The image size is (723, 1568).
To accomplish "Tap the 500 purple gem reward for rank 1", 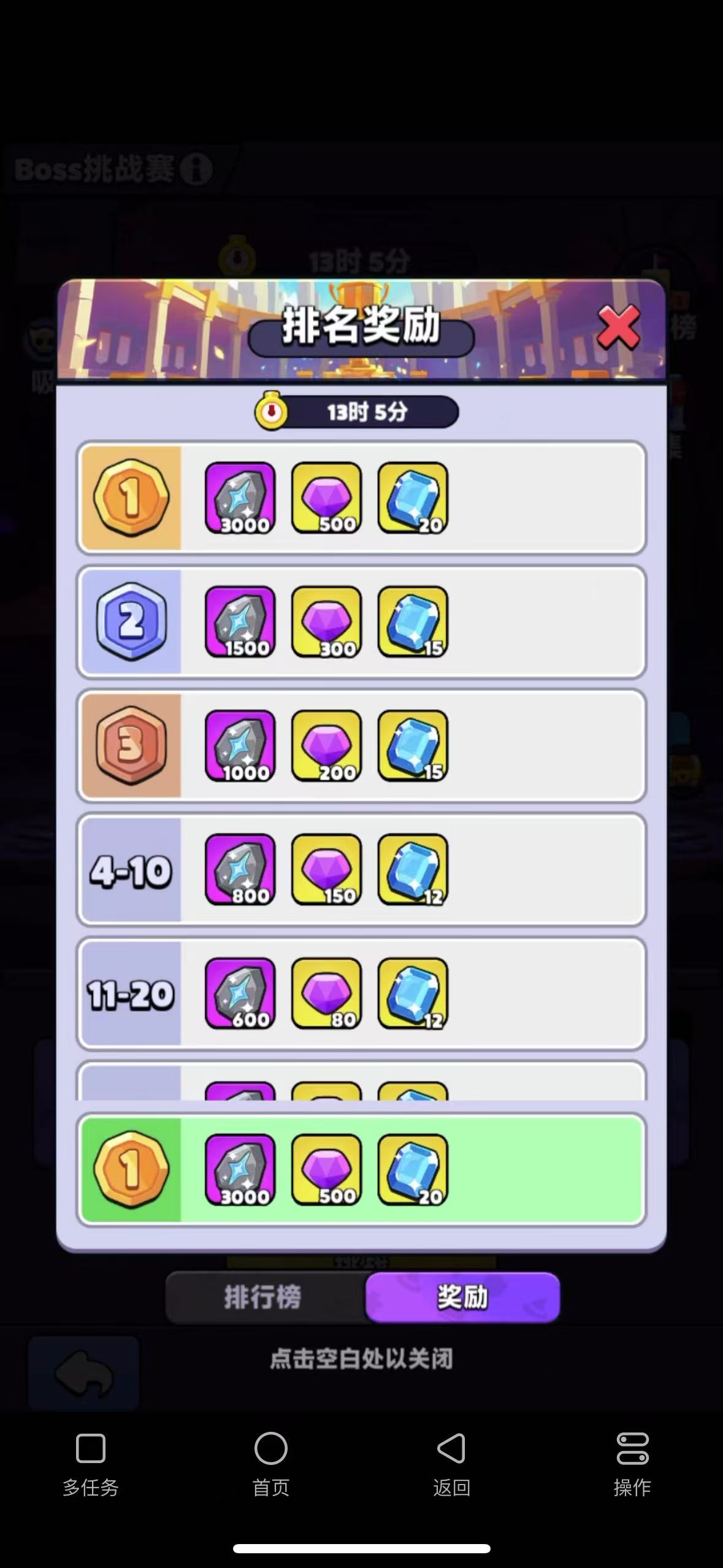I will (326, 498).
